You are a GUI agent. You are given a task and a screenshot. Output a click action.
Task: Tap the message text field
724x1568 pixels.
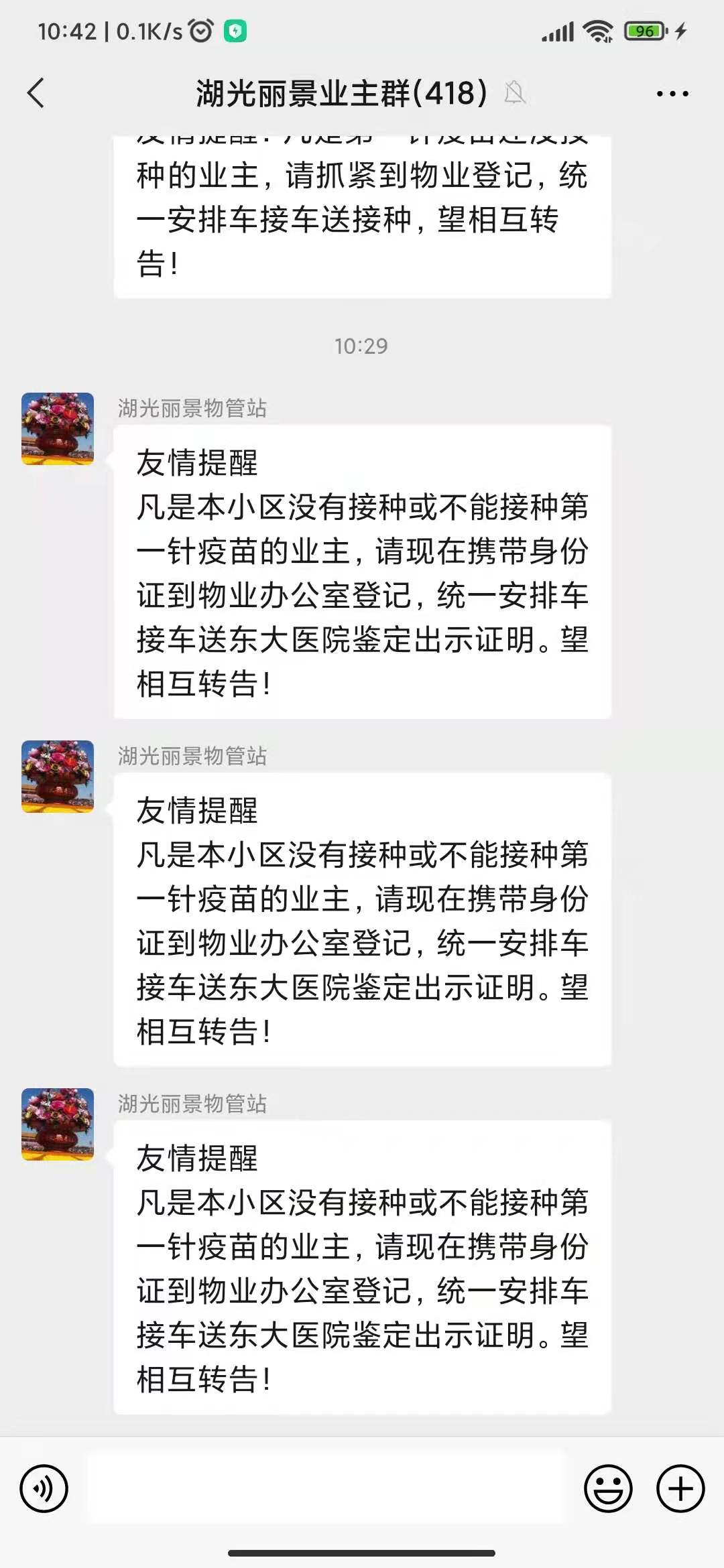(327, 1489)
